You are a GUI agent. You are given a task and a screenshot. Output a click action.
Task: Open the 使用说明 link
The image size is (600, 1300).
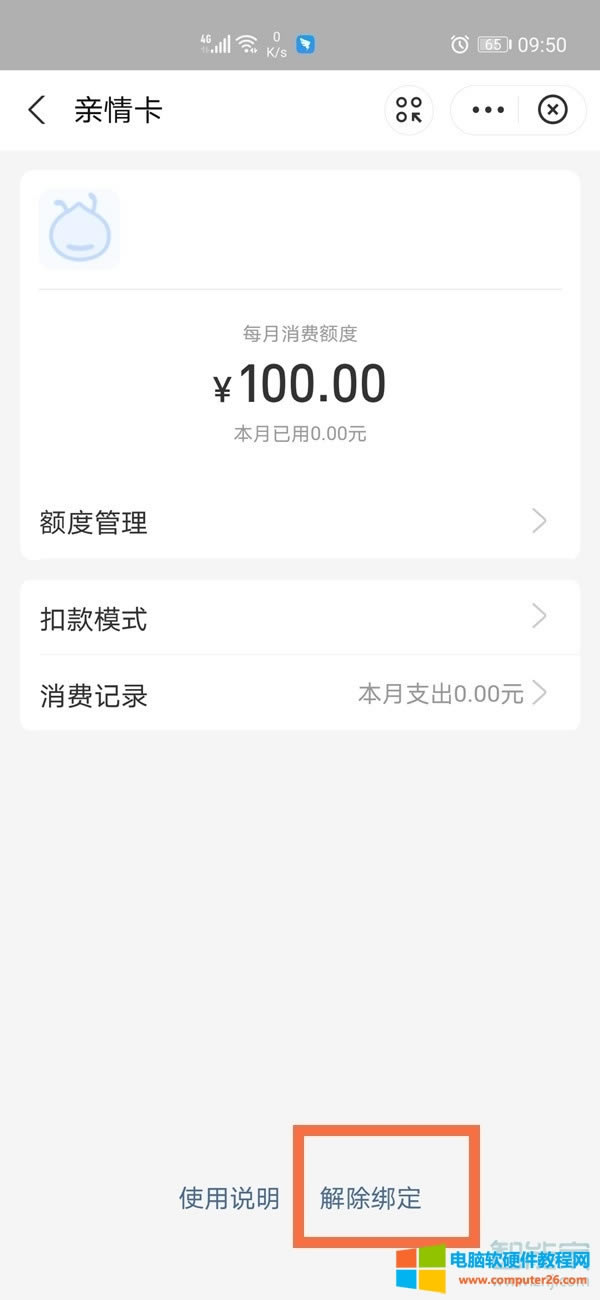click(x=229, y=1198)
